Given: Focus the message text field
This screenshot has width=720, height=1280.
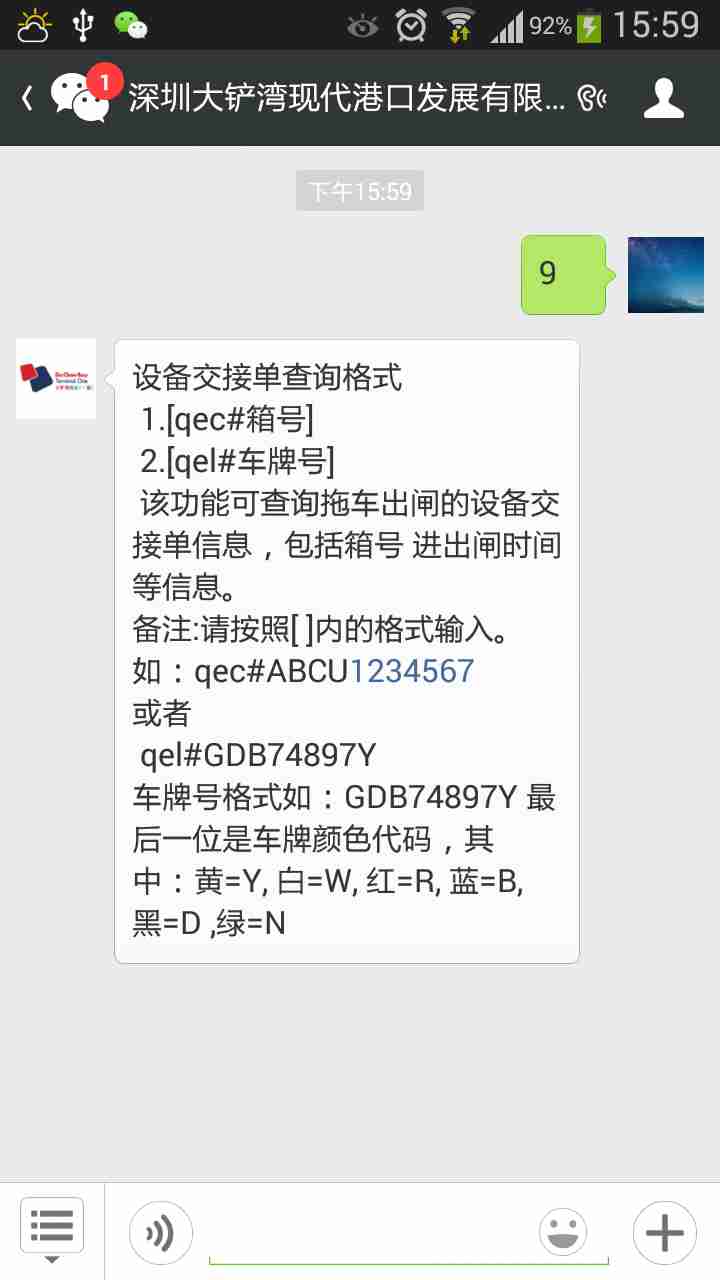Looking at the screenshot, I should pos(370,1235).
